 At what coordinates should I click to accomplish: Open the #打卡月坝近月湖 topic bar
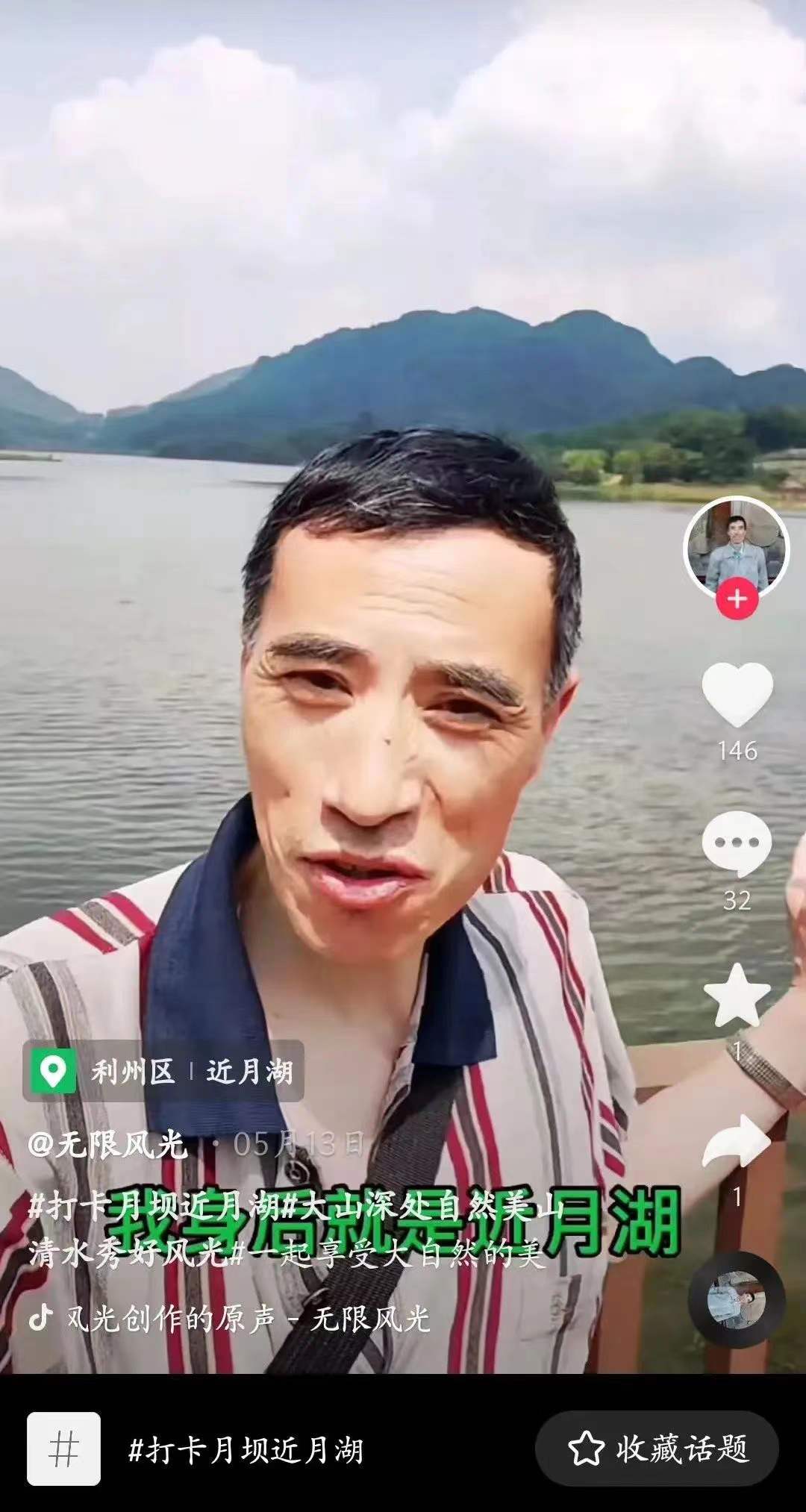[x=246, y=1450]
